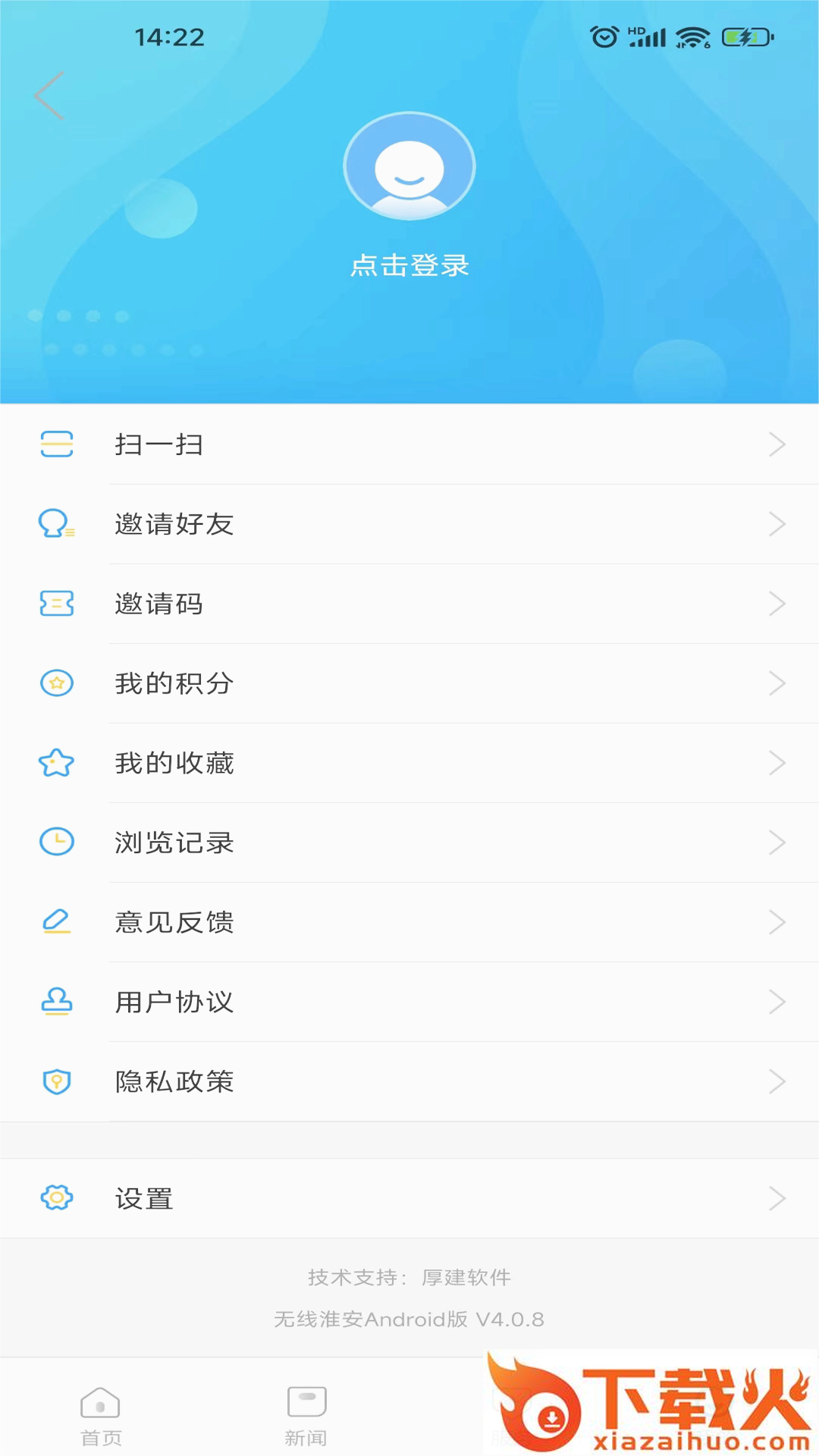819x1456 pixels.
Task: Open 浏览记录 browsing history
Action: [x=409, y=843]
